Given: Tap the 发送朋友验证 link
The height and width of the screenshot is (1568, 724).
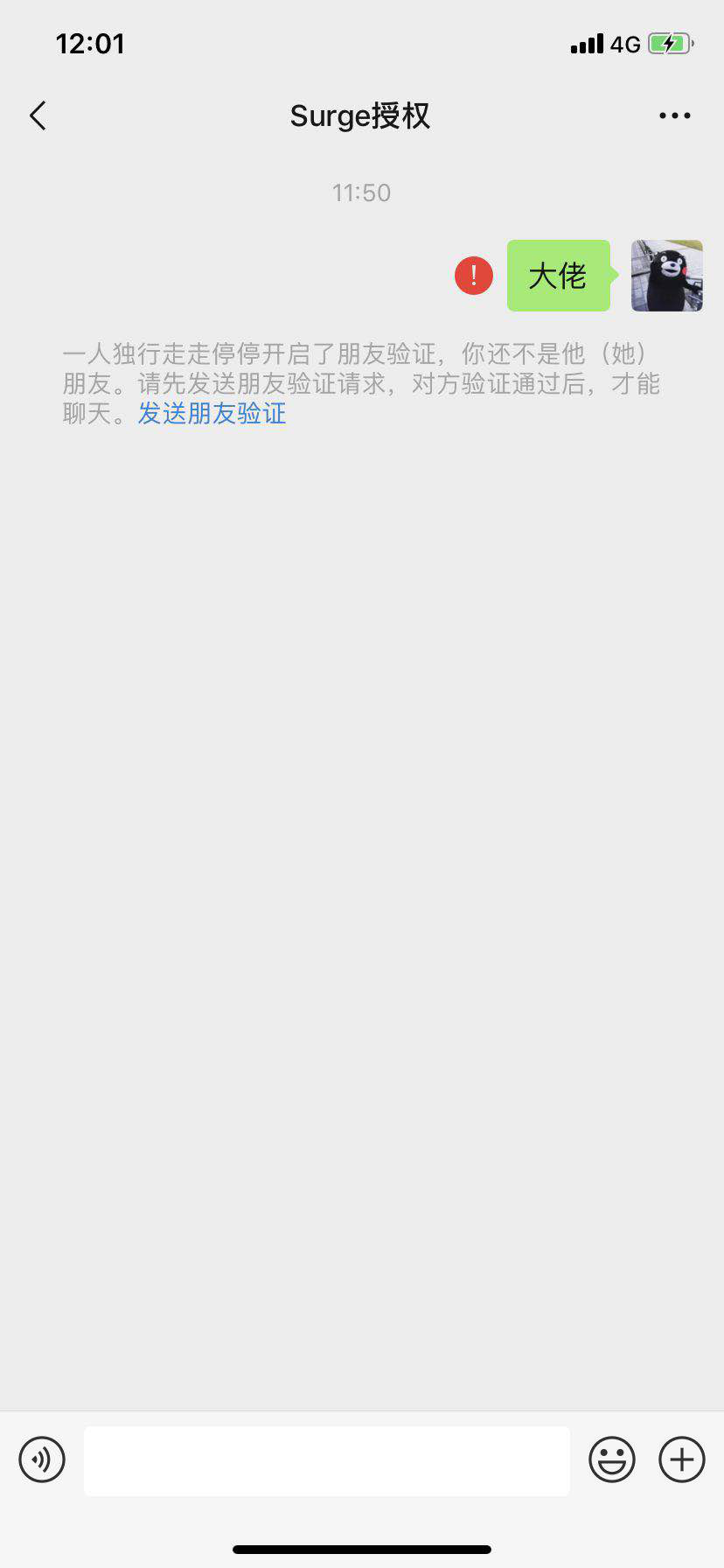Looking at the screenshot, I should coord(212,413).
